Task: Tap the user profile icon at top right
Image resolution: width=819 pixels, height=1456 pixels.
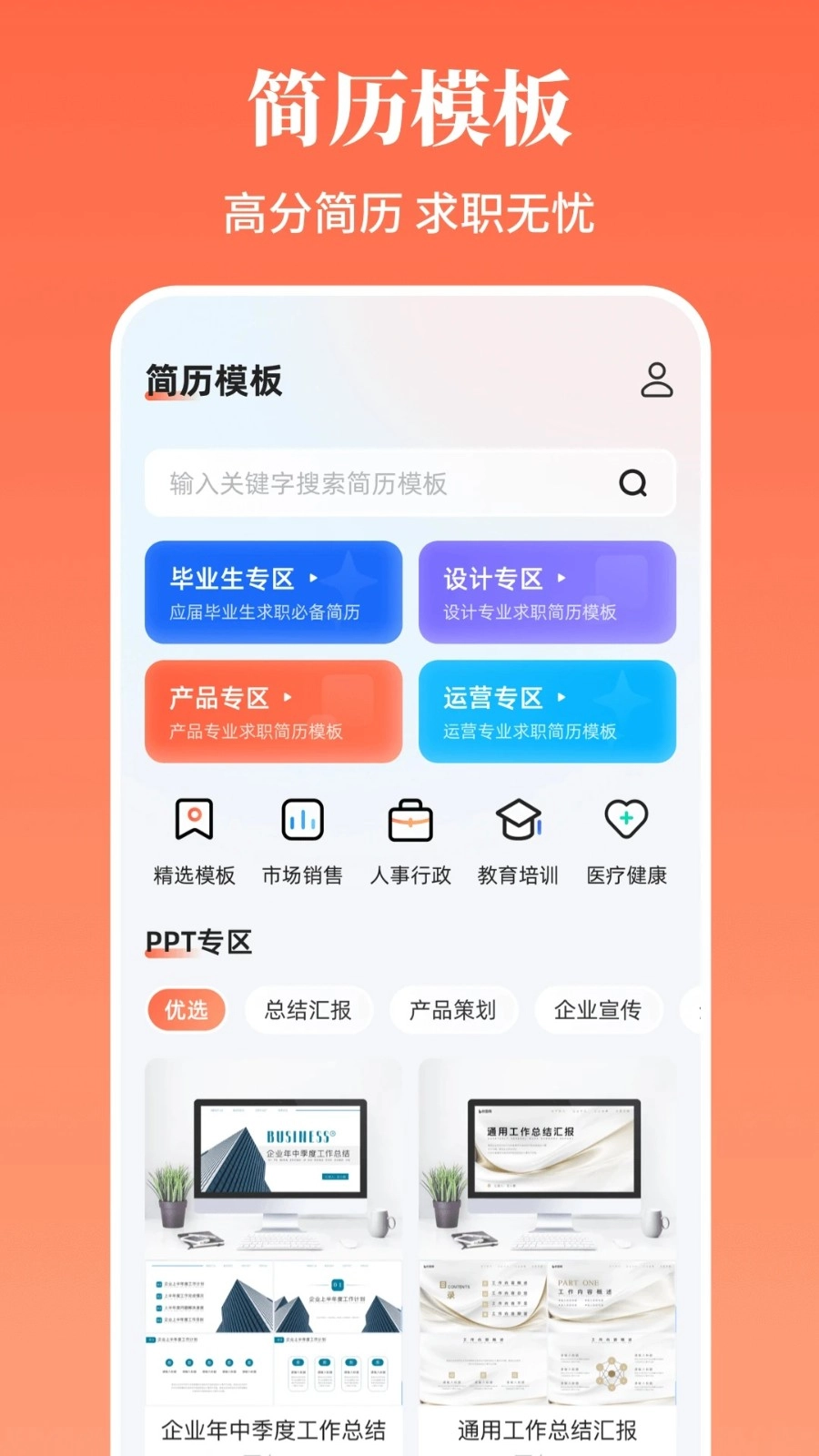Action: tap(657, 380)
